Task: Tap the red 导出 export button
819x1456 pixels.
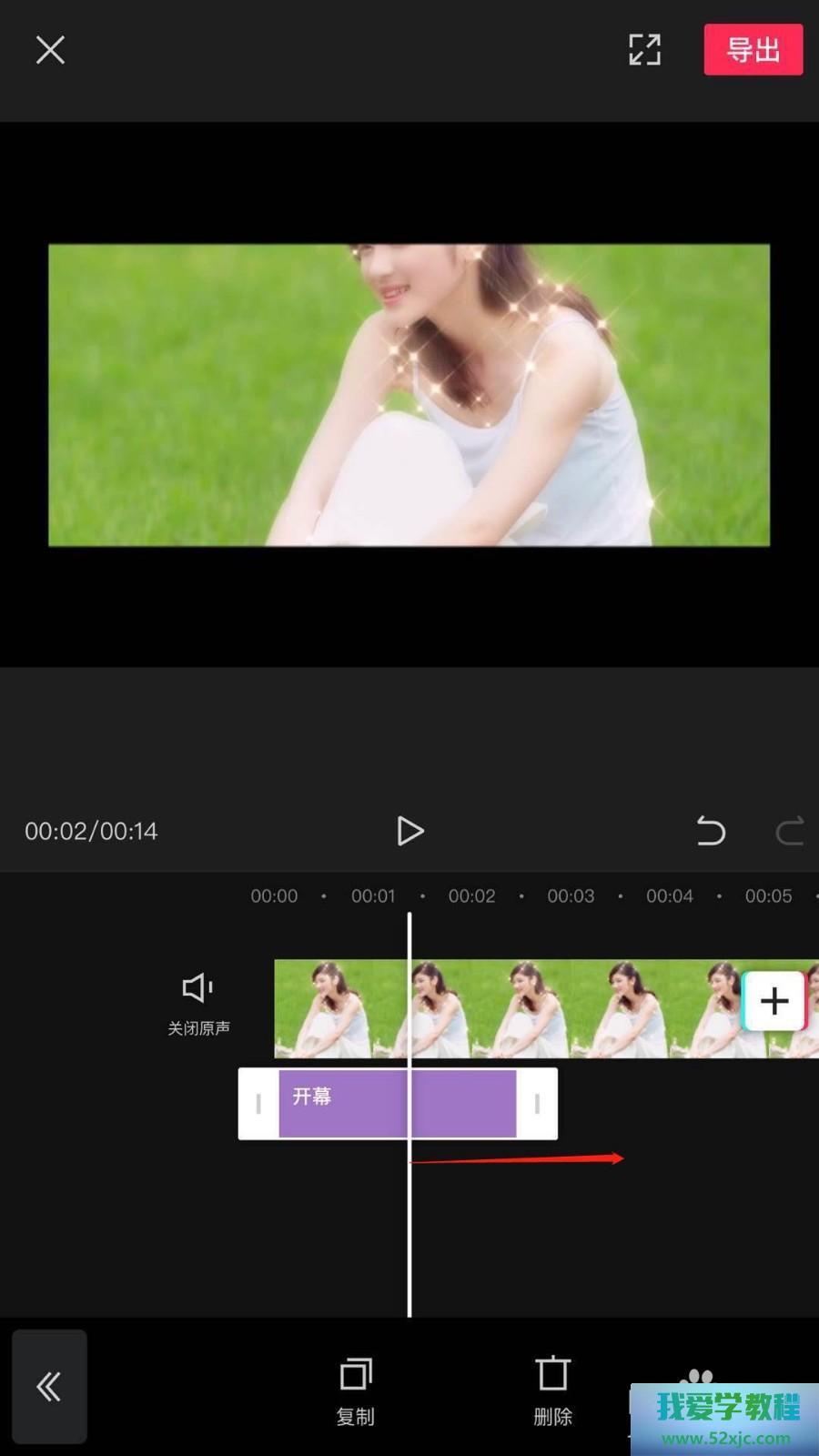Action: pyautogui.click(x=753, y=50)
